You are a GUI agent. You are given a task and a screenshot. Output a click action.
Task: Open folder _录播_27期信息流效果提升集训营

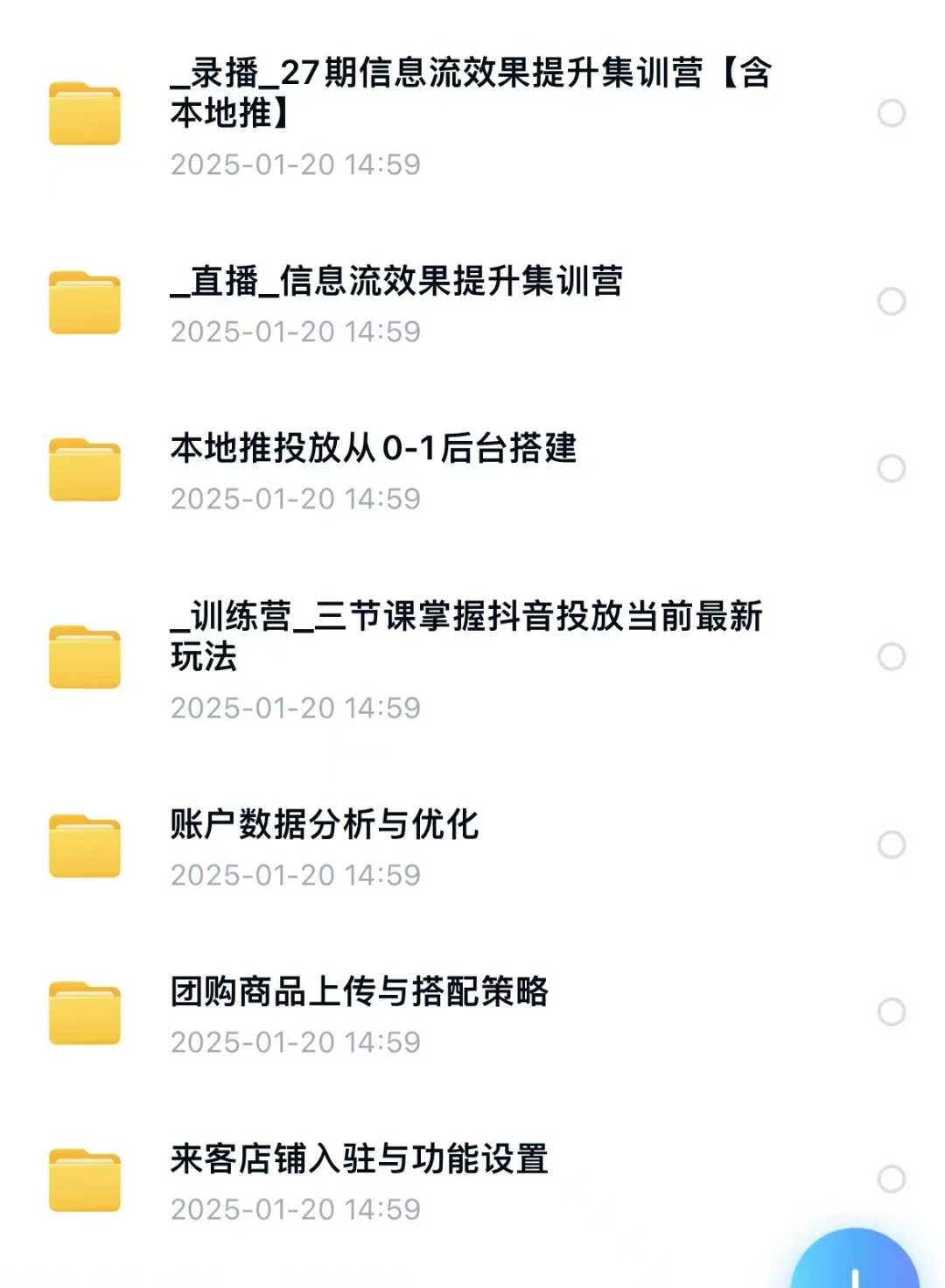click(x=470, y=92)
